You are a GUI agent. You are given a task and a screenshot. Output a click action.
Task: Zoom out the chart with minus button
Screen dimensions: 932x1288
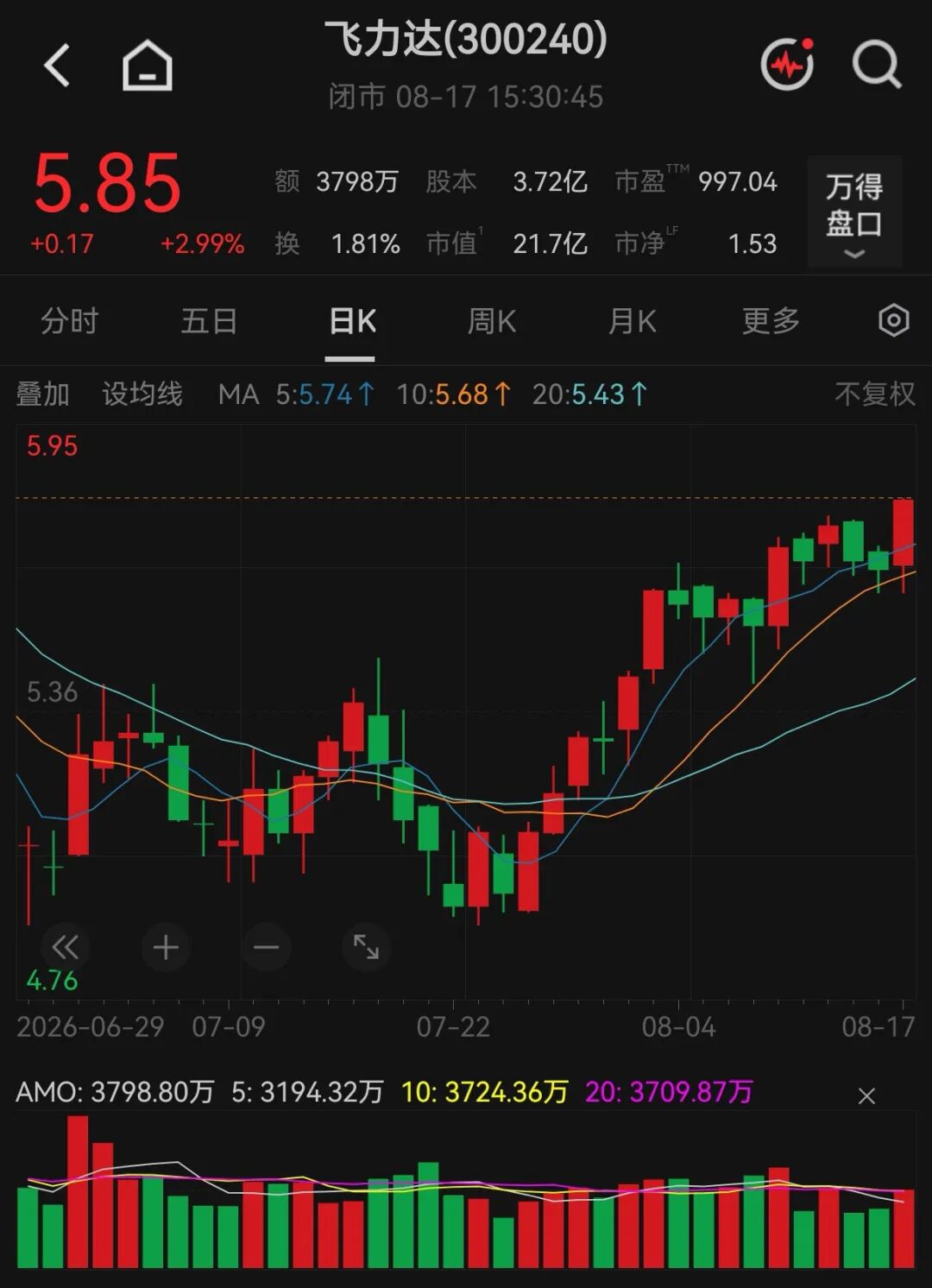click(x=266, y=948)
